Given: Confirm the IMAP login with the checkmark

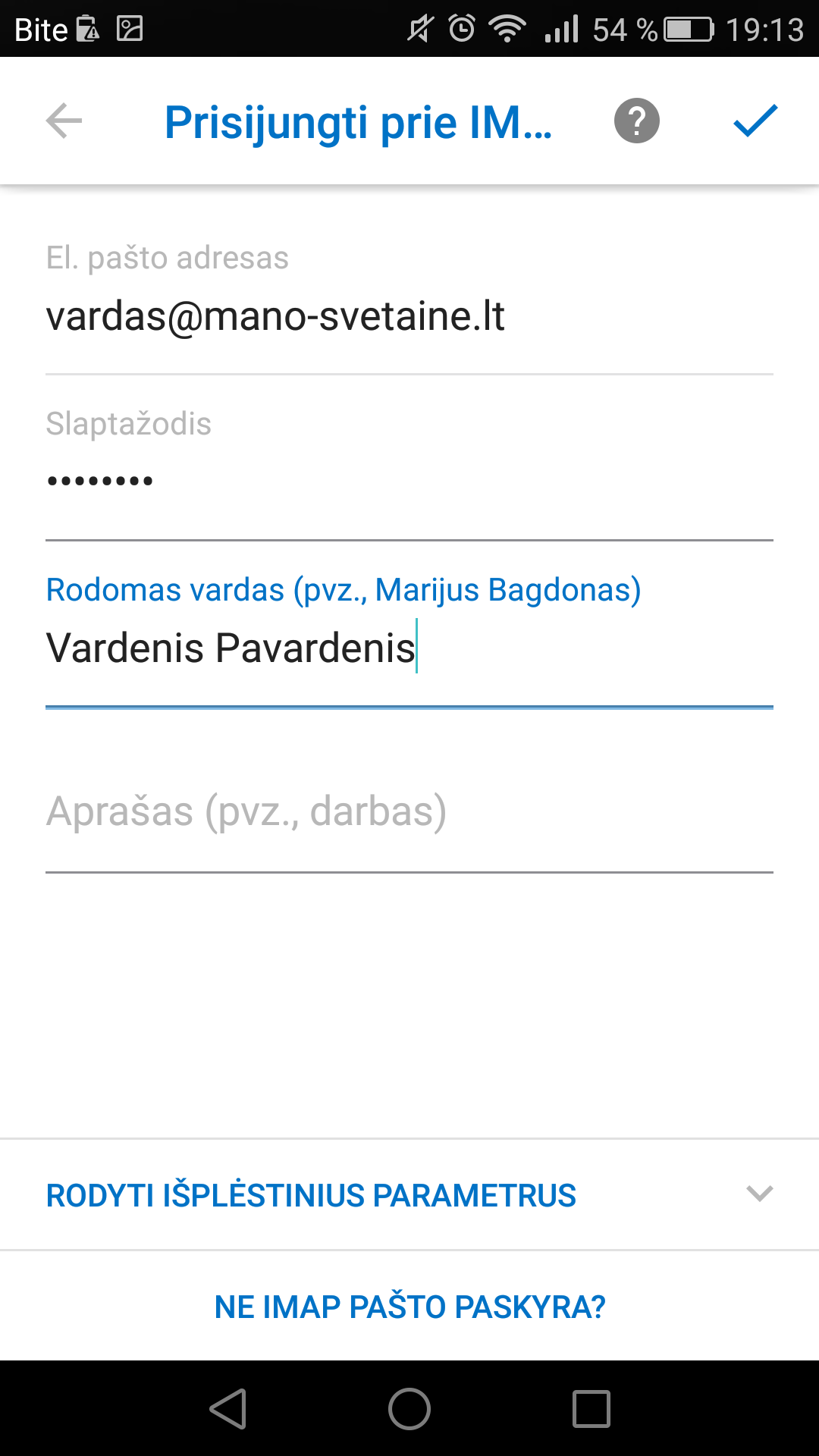Looking at the screenshot, I should [755, 121].
